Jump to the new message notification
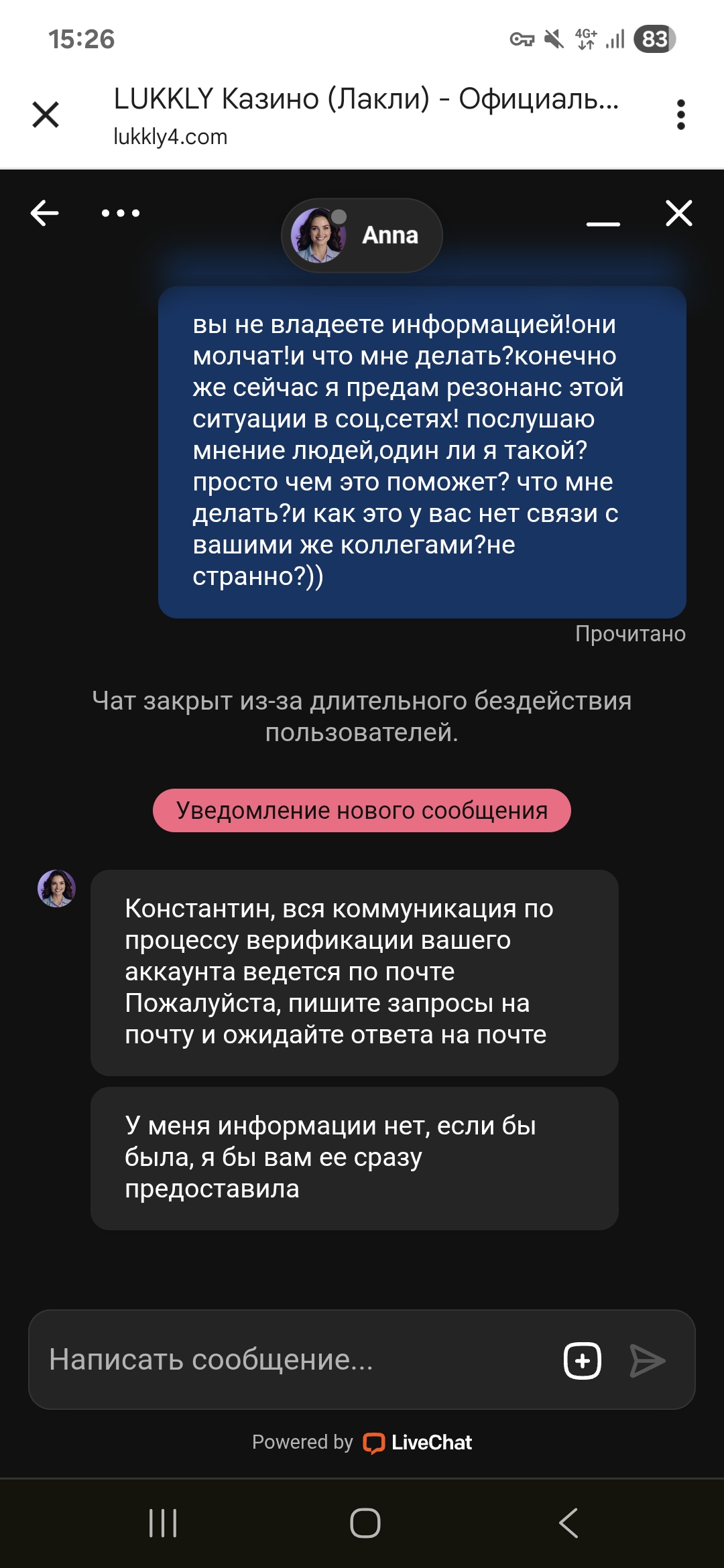724x1568 pixels. 362,810
